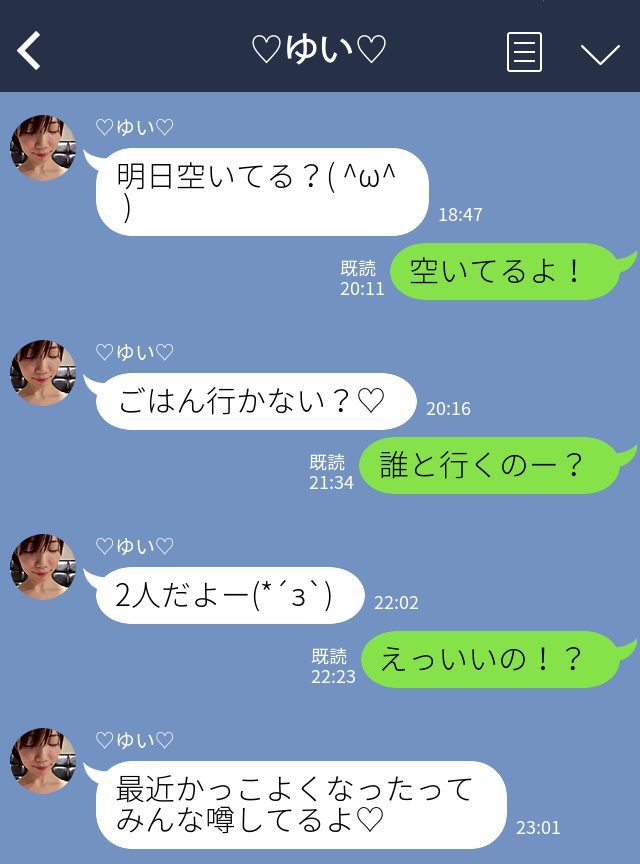Open the notes icon in the header
This screenshot has width=640, height=864.
tap(524, 52)
